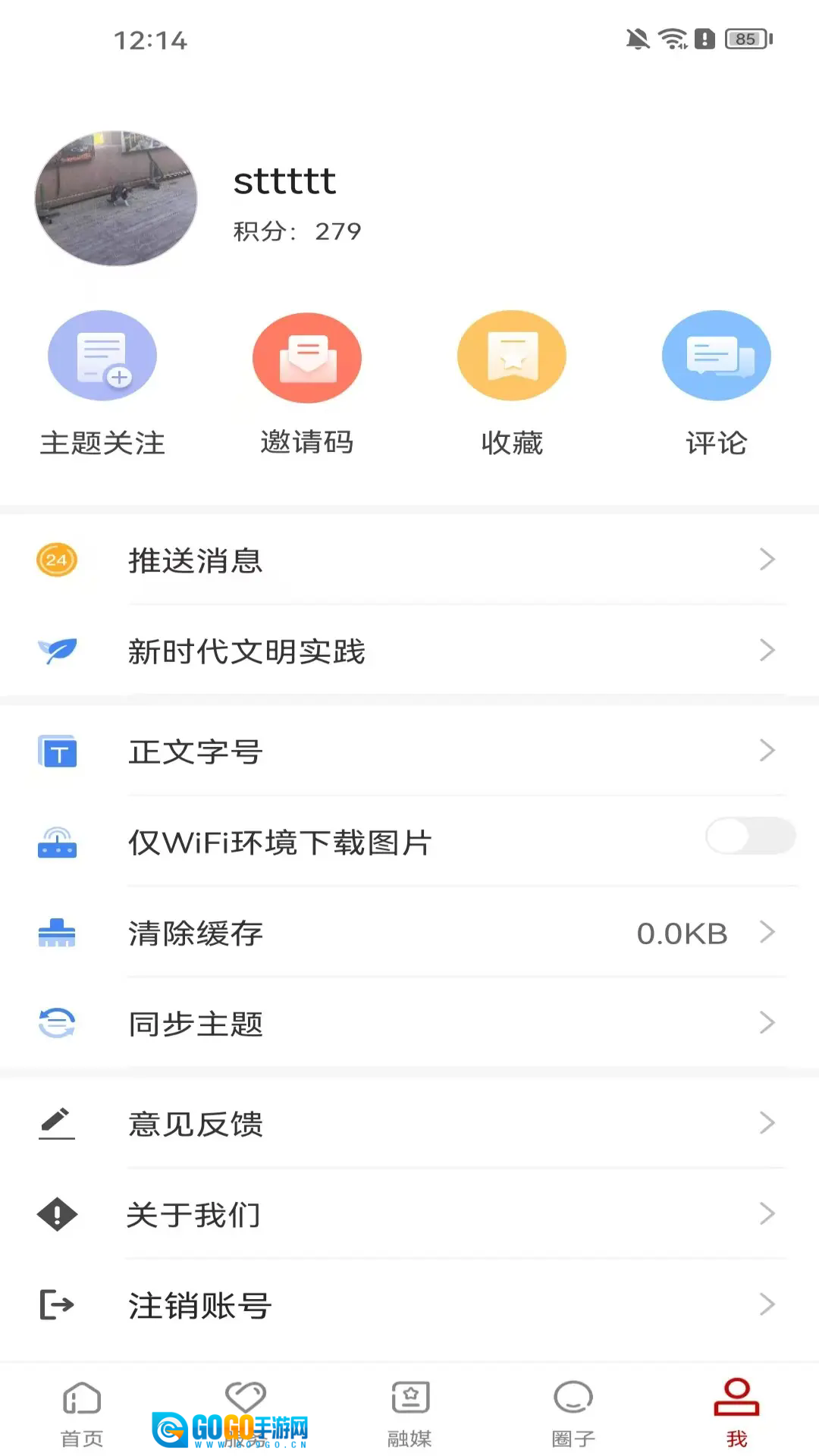Change 正文字号 text size

(409, 752)
